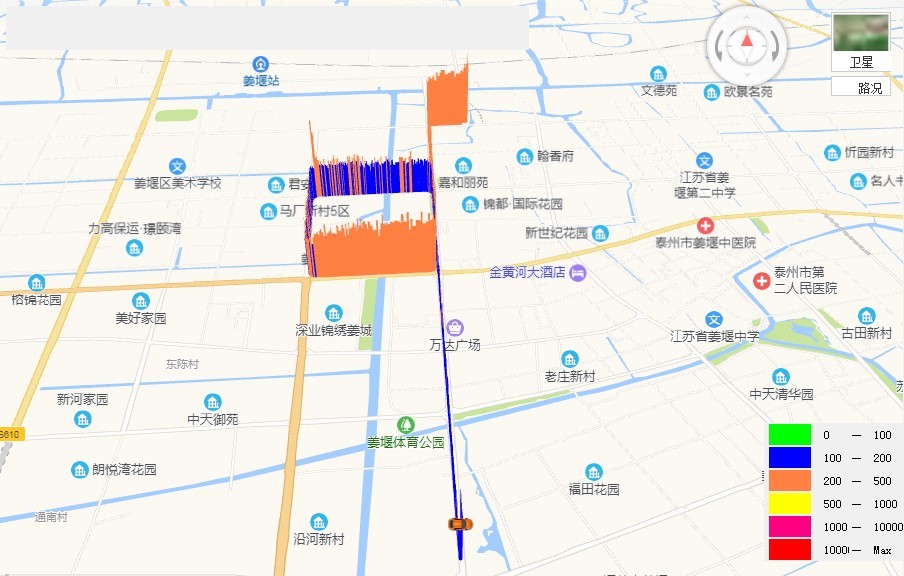This screenshot has width=904, height=576.
Task: Toggle the 路况 traffic layer
Action: 860,87
